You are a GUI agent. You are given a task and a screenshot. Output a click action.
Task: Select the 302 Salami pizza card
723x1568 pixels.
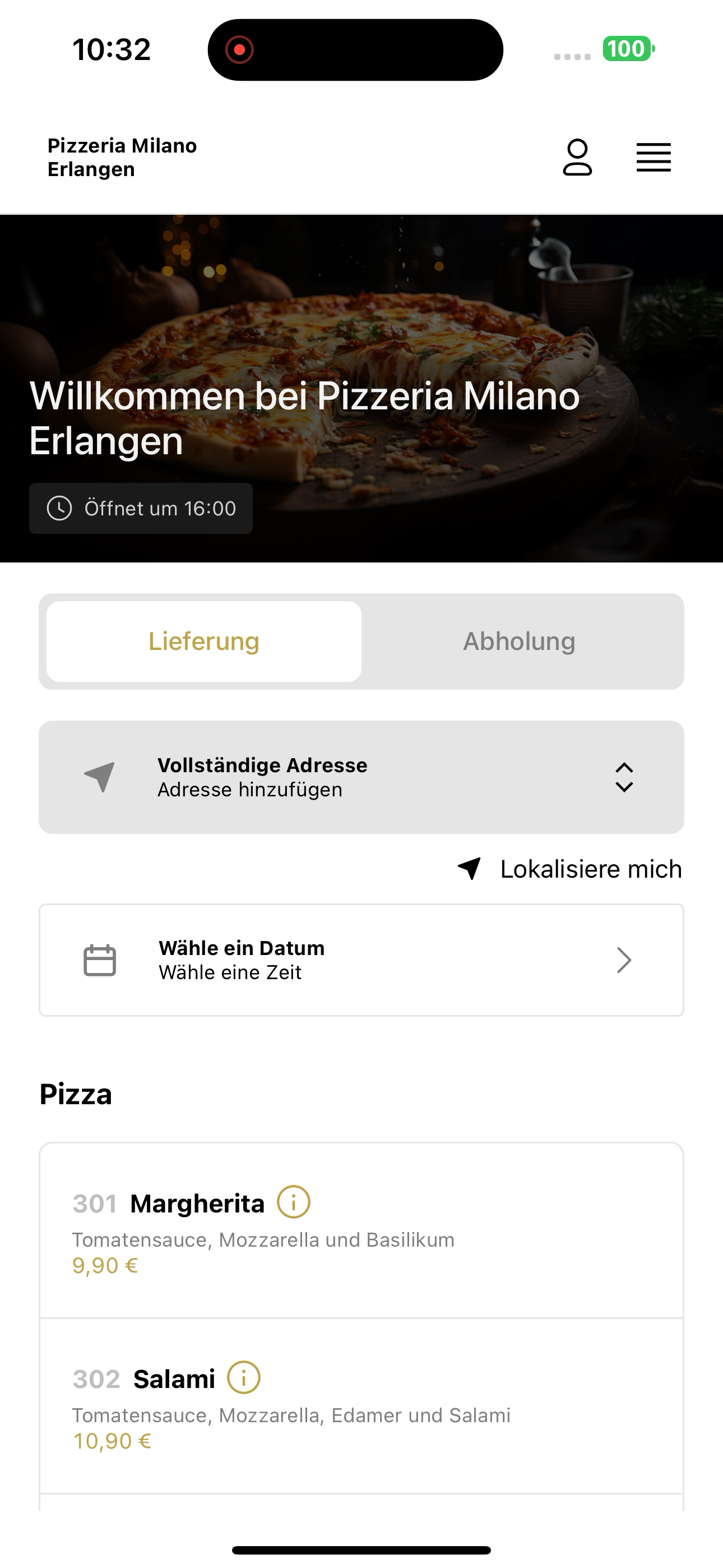[x=361, y=1406]
